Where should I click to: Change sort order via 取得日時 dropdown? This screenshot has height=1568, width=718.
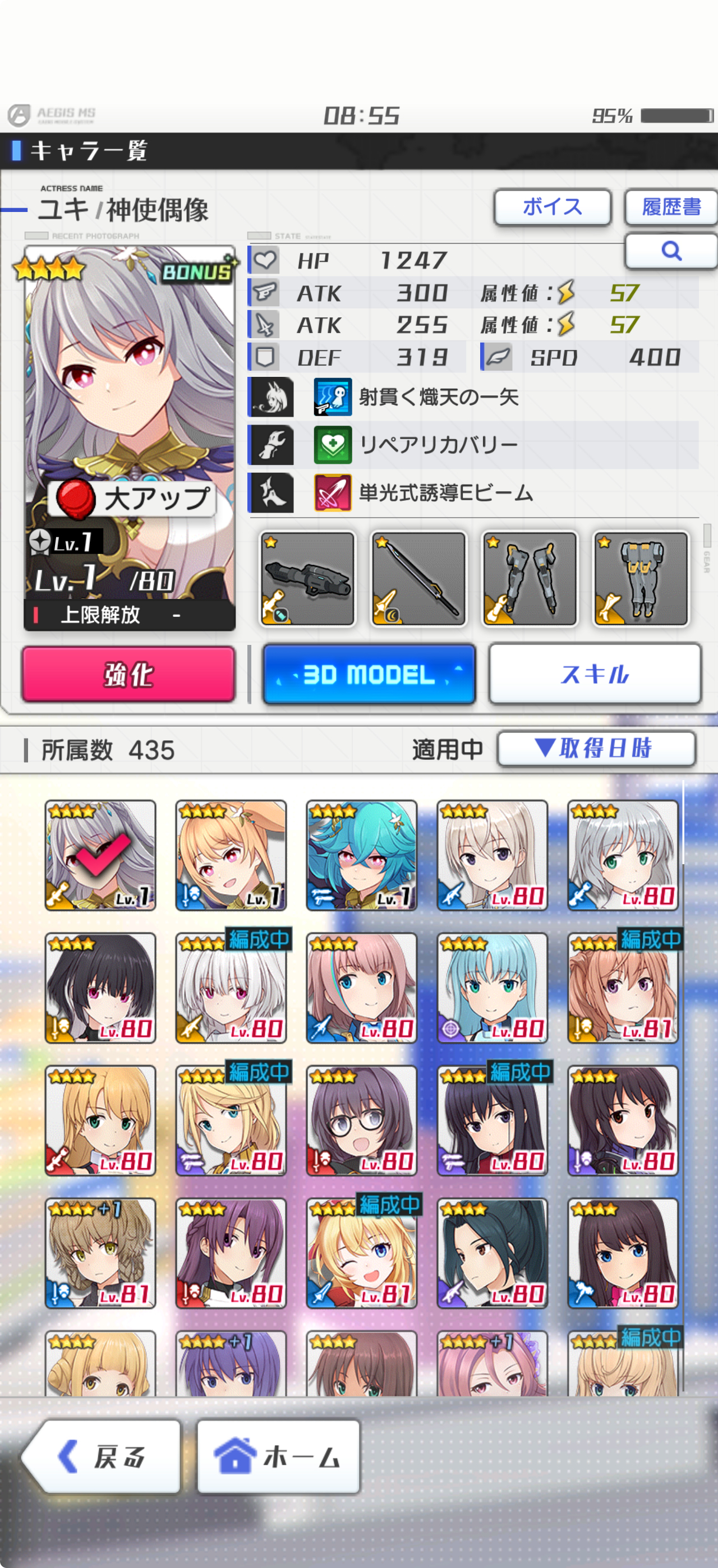pyautogui.click(x=596, y=748)
